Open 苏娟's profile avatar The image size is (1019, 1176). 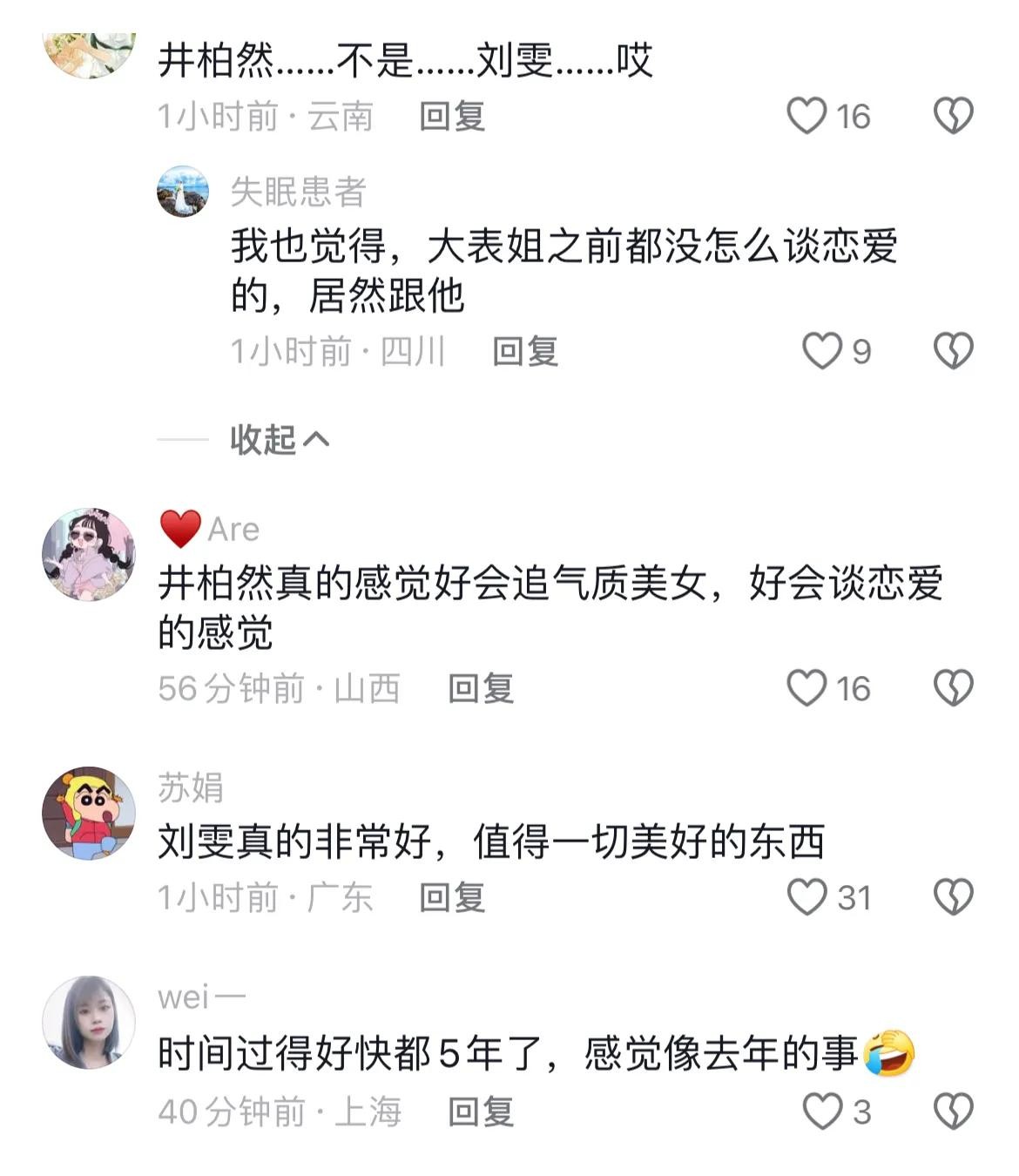click(x=89, y=814)
